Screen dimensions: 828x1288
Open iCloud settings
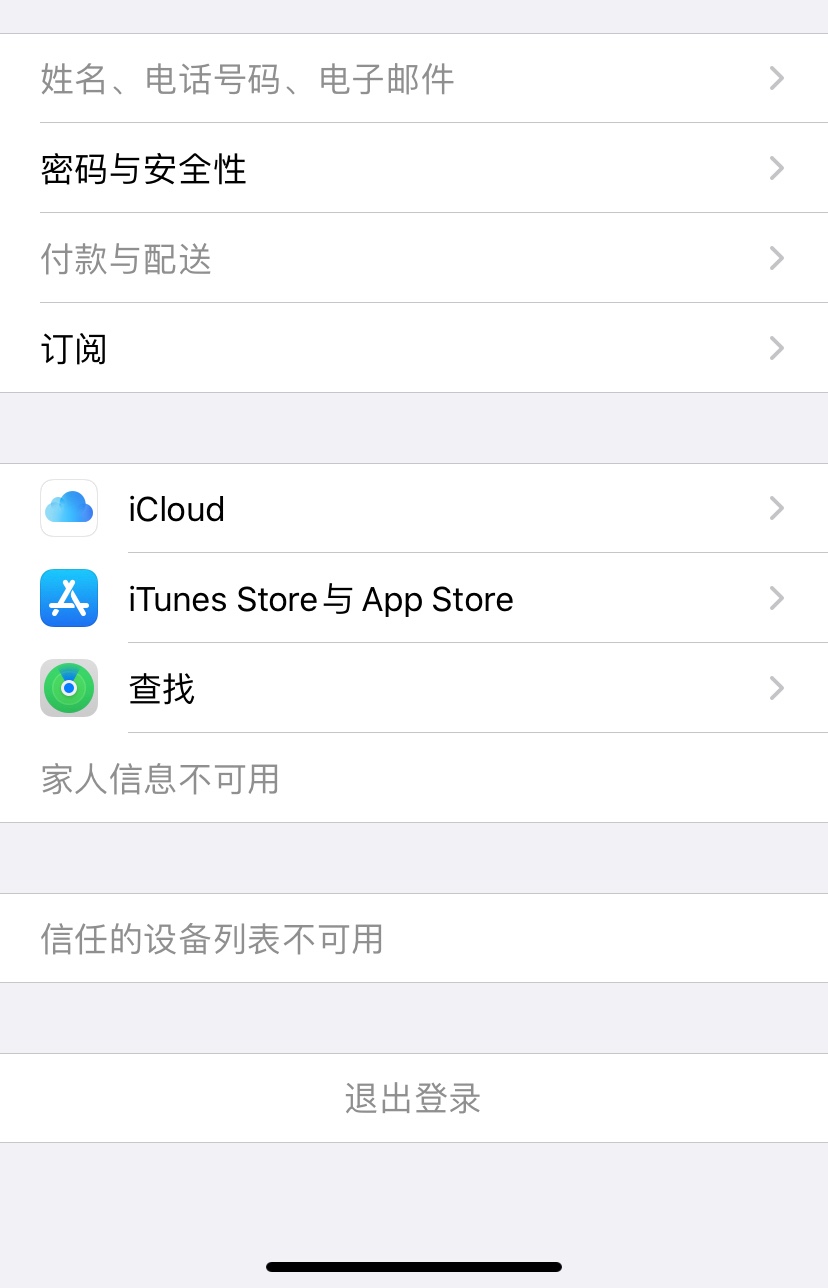tap(414, 509)
